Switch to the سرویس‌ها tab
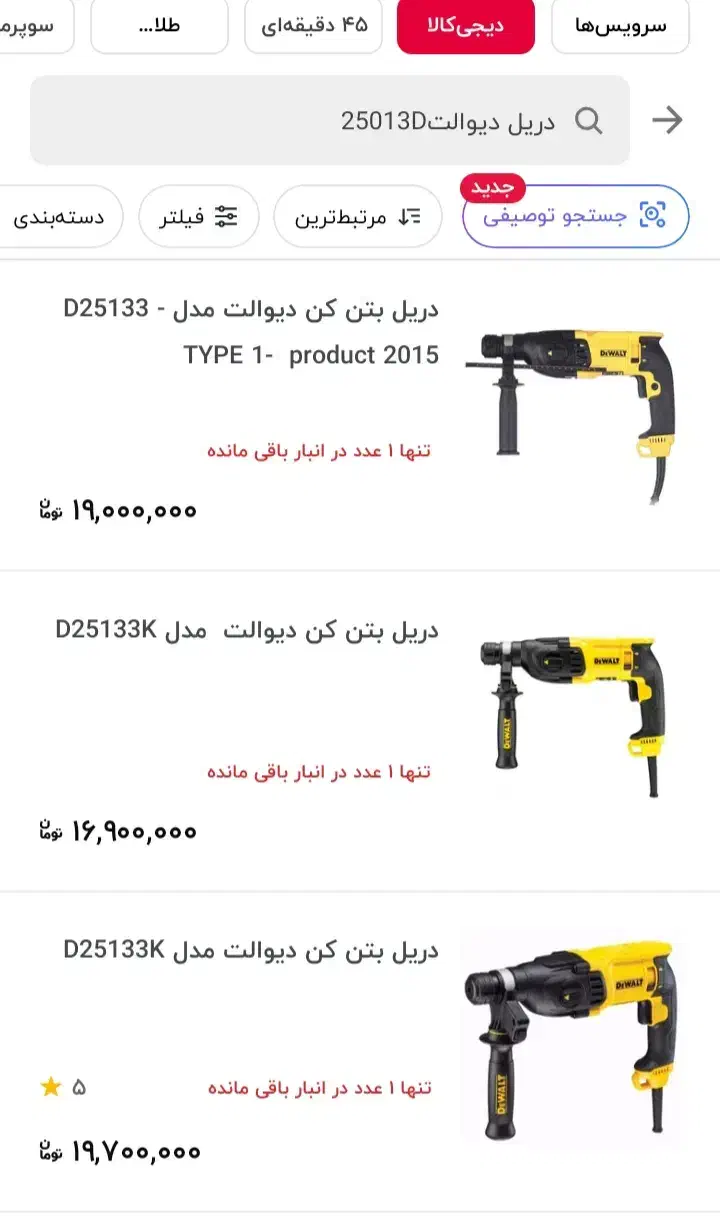This screenshot has height=1229, width=720. click(620, 26)
